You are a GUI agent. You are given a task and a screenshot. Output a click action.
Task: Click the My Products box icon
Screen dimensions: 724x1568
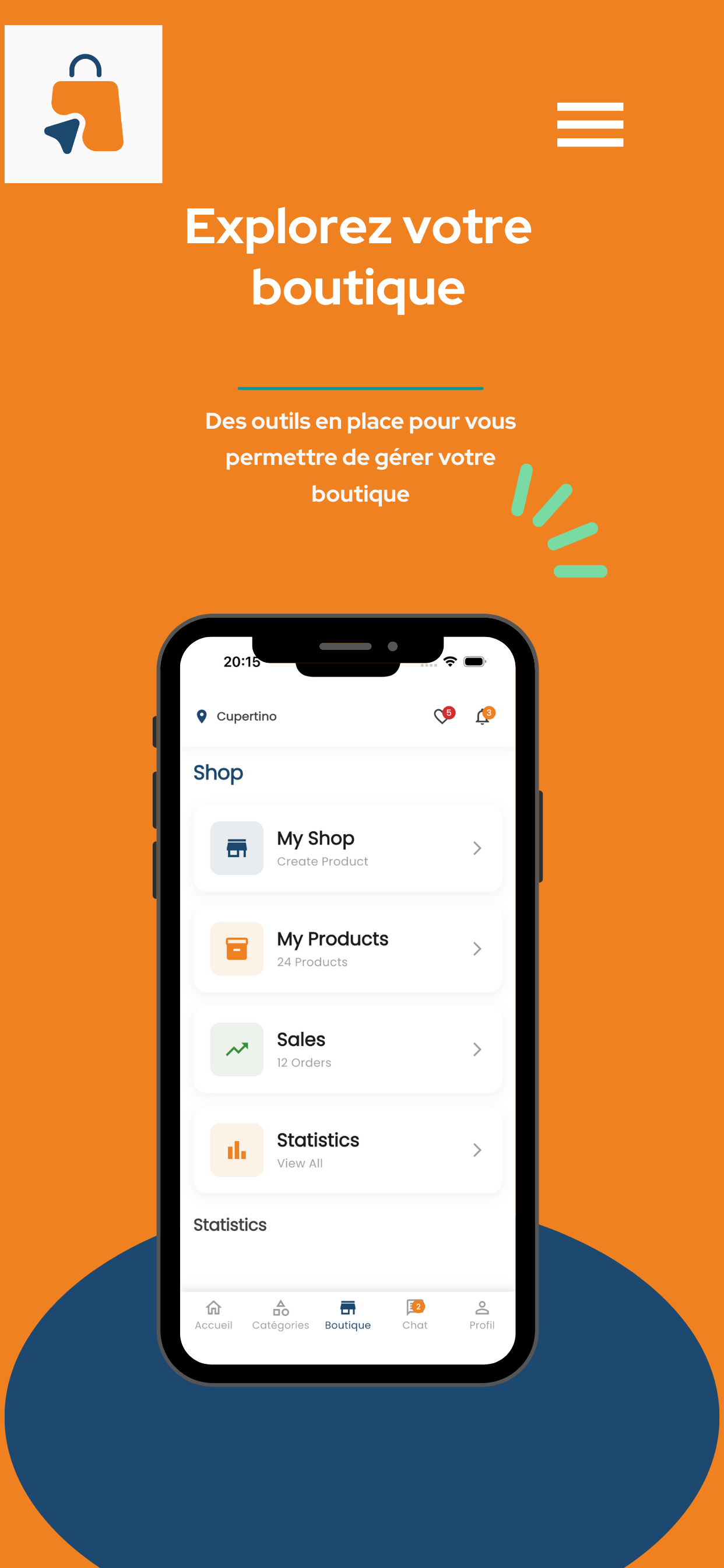[237, 949]
